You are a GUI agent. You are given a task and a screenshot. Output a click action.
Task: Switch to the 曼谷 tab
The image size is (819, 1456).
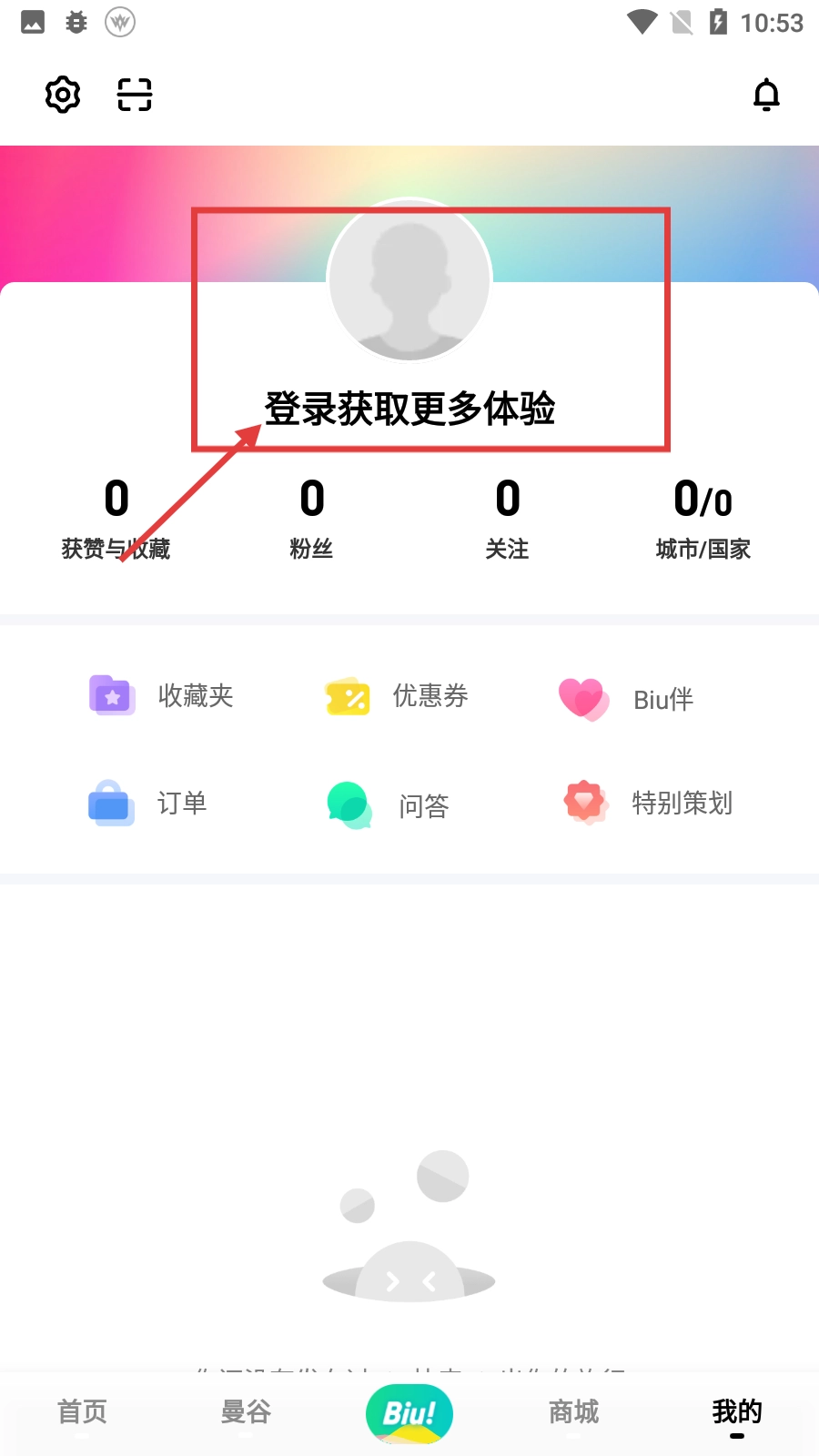[x=246, y=1412]
